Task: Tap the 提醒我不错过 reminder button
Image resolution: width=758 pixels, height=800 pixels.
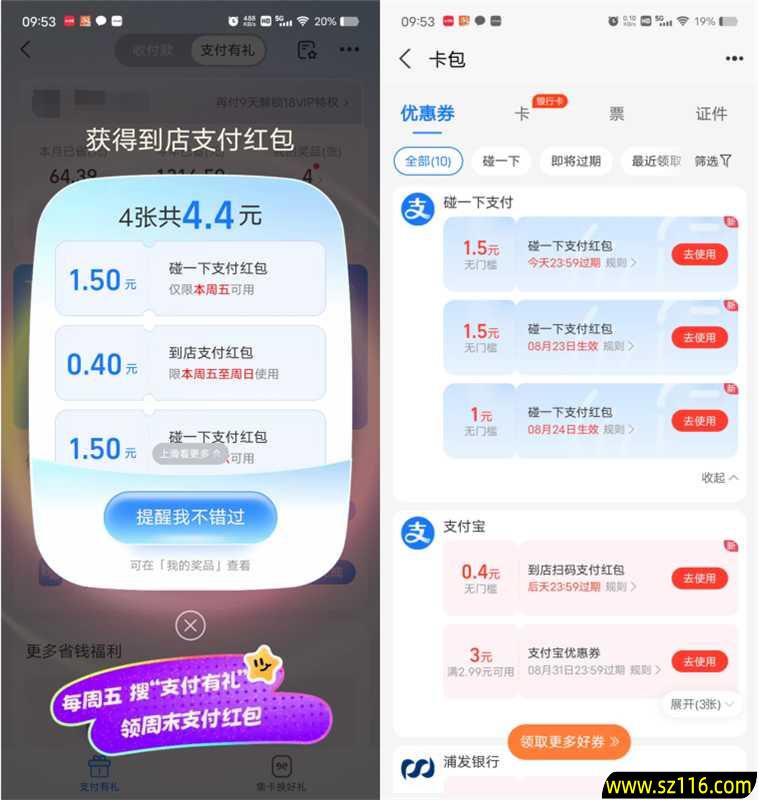Action: point(190,517)
